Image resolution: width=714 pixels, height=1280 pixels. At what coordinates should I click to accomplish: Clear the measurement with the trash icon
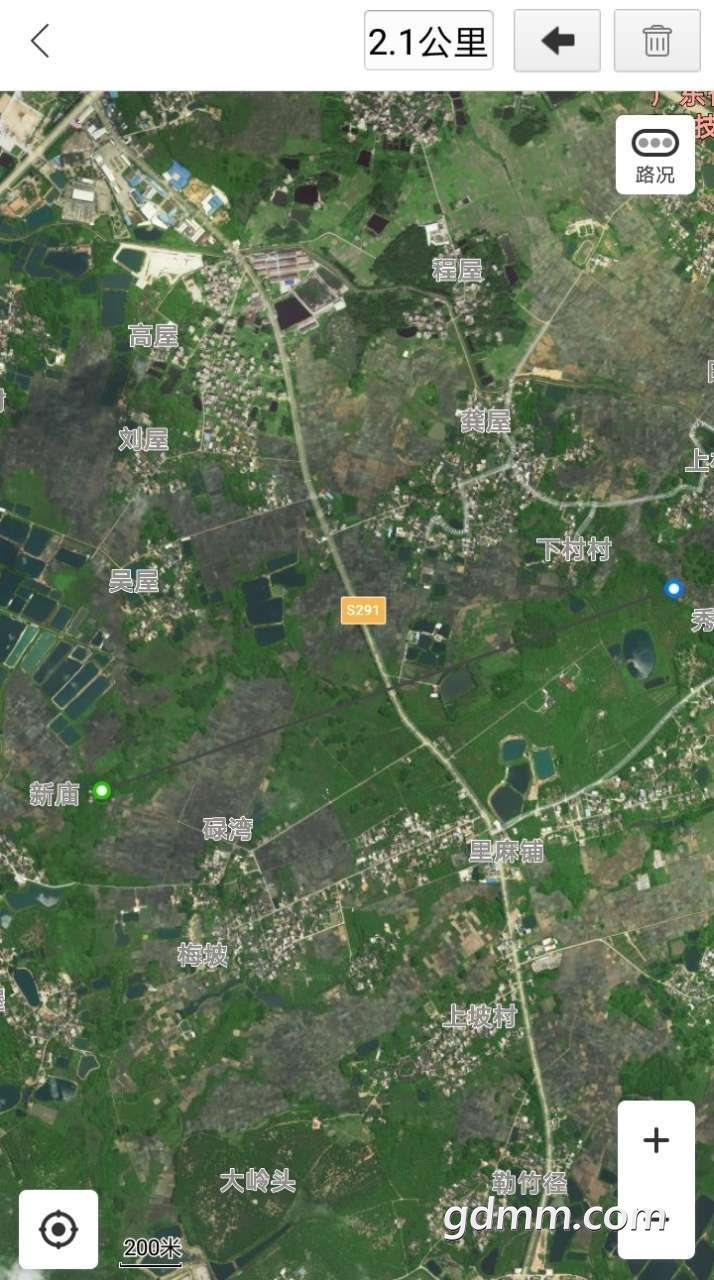657,41
